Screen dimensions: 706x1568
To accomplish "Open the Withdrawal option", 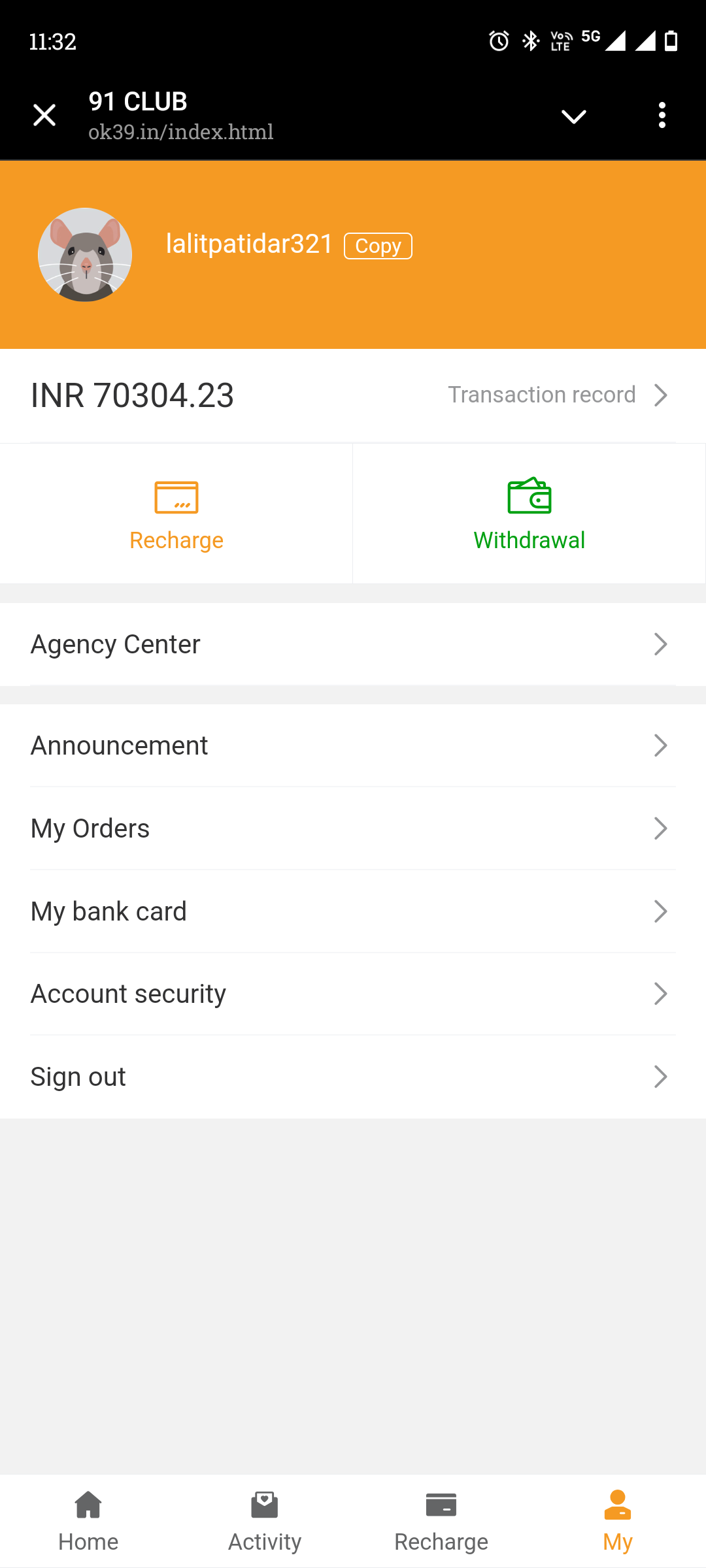I will tap(529, 514).
